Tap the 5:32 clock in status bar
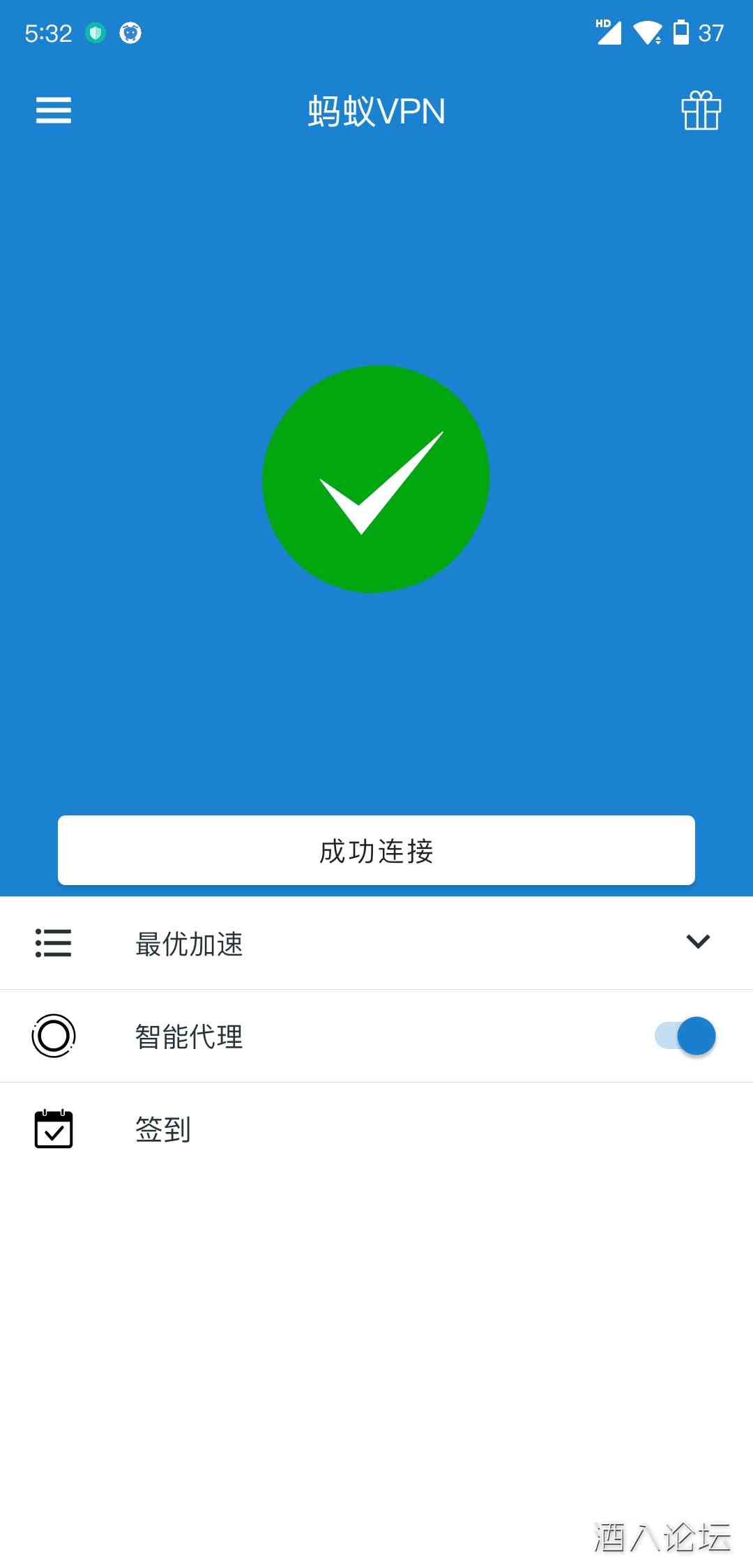Viewport: 753px width, 1568px height. tap(50, 32)
